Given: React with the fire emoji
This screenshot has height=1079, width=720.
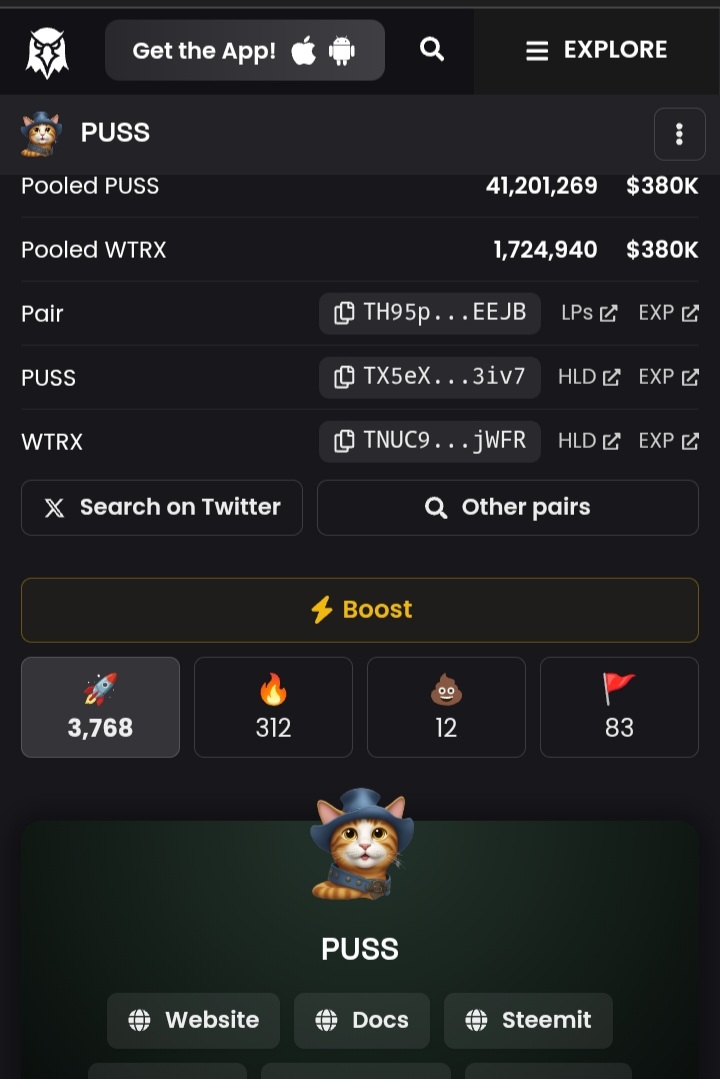Looking at the screenshot, I should (x=273, y=707).
